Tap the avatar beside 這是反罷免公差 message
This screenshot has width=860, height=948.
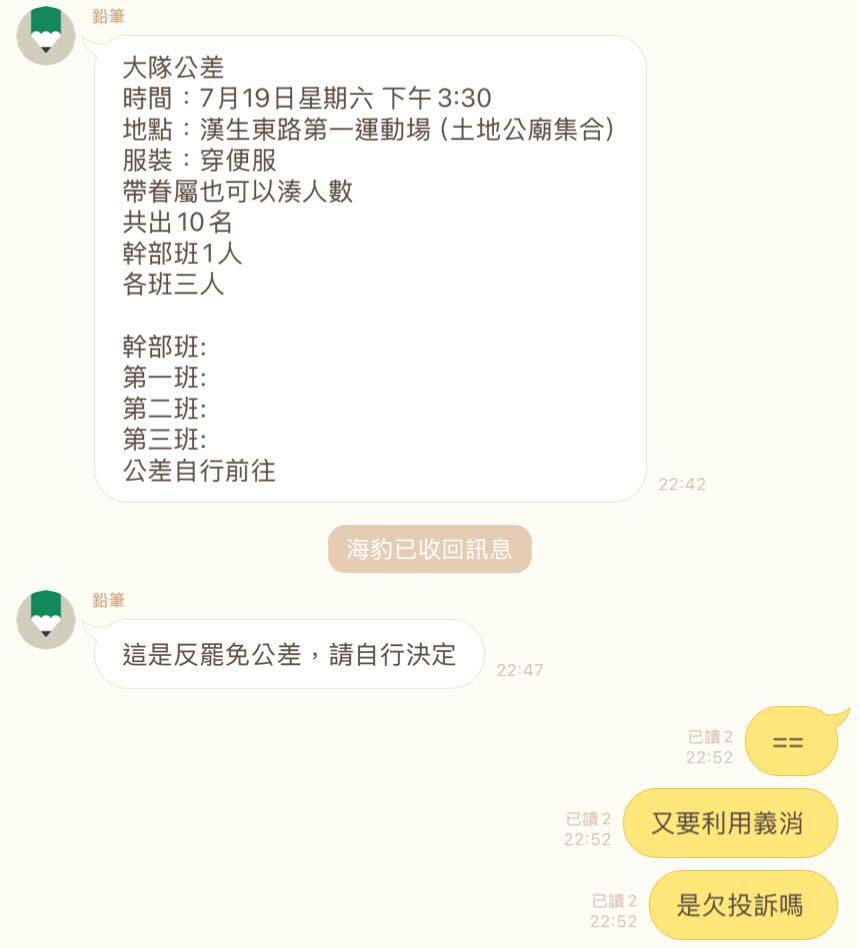click(45, 620)
